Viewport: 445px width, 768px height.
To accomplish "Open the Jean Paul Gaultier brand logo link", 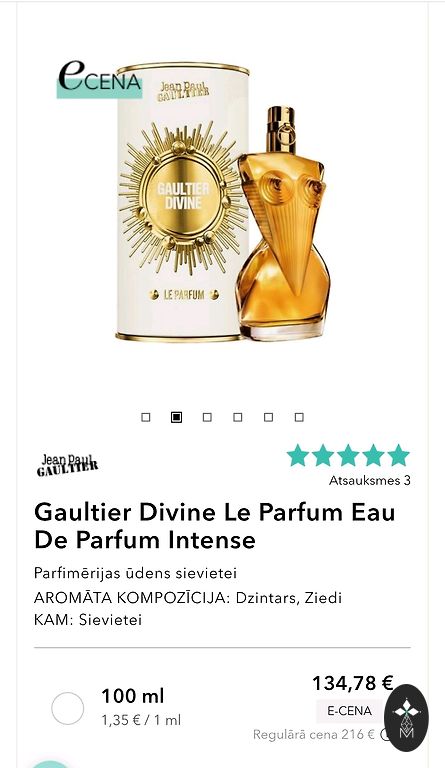I will tap(68, 465).
